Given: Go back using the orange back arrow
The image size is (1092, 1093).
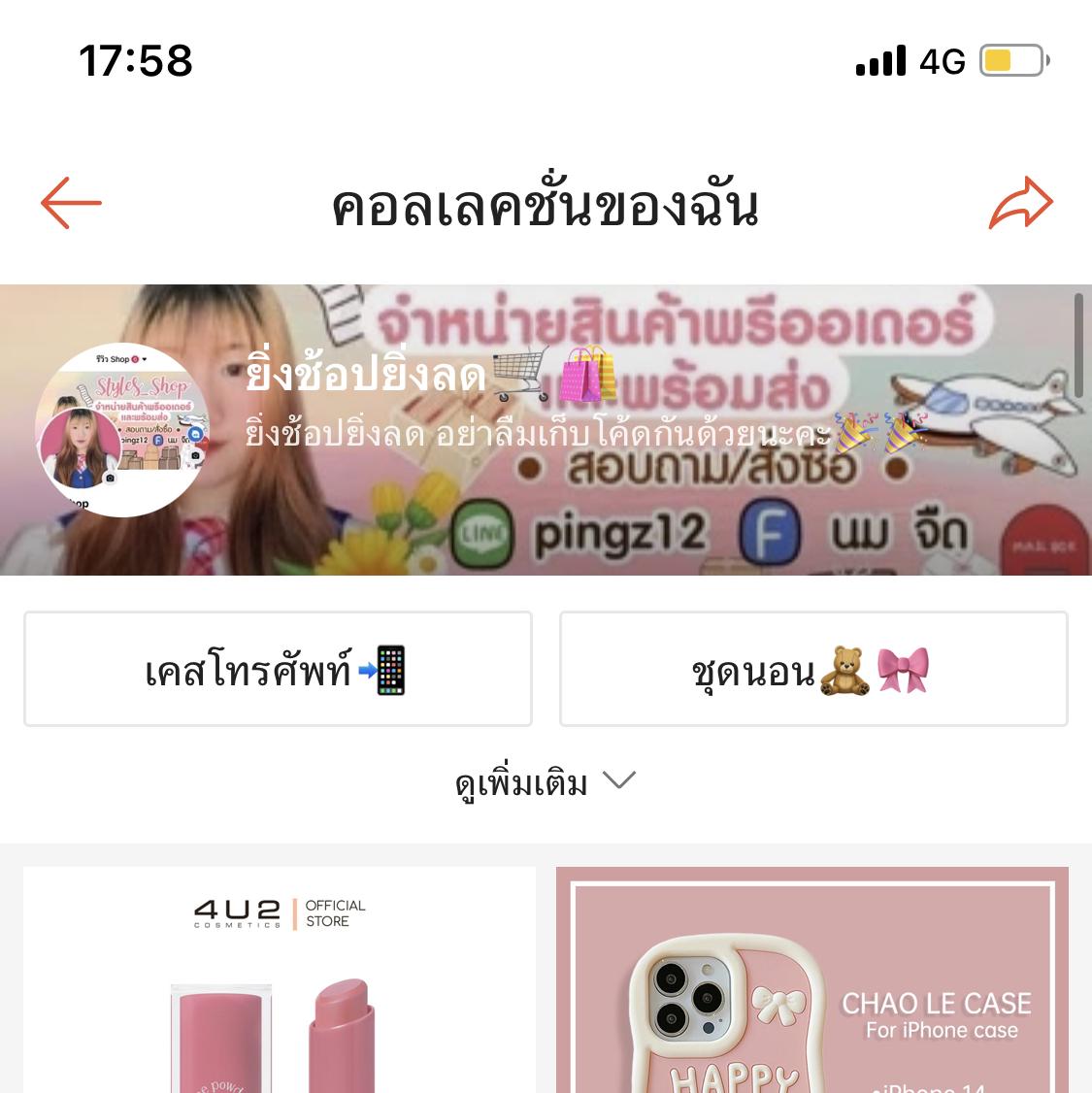Looking at the screenshot, I should 70,203.
